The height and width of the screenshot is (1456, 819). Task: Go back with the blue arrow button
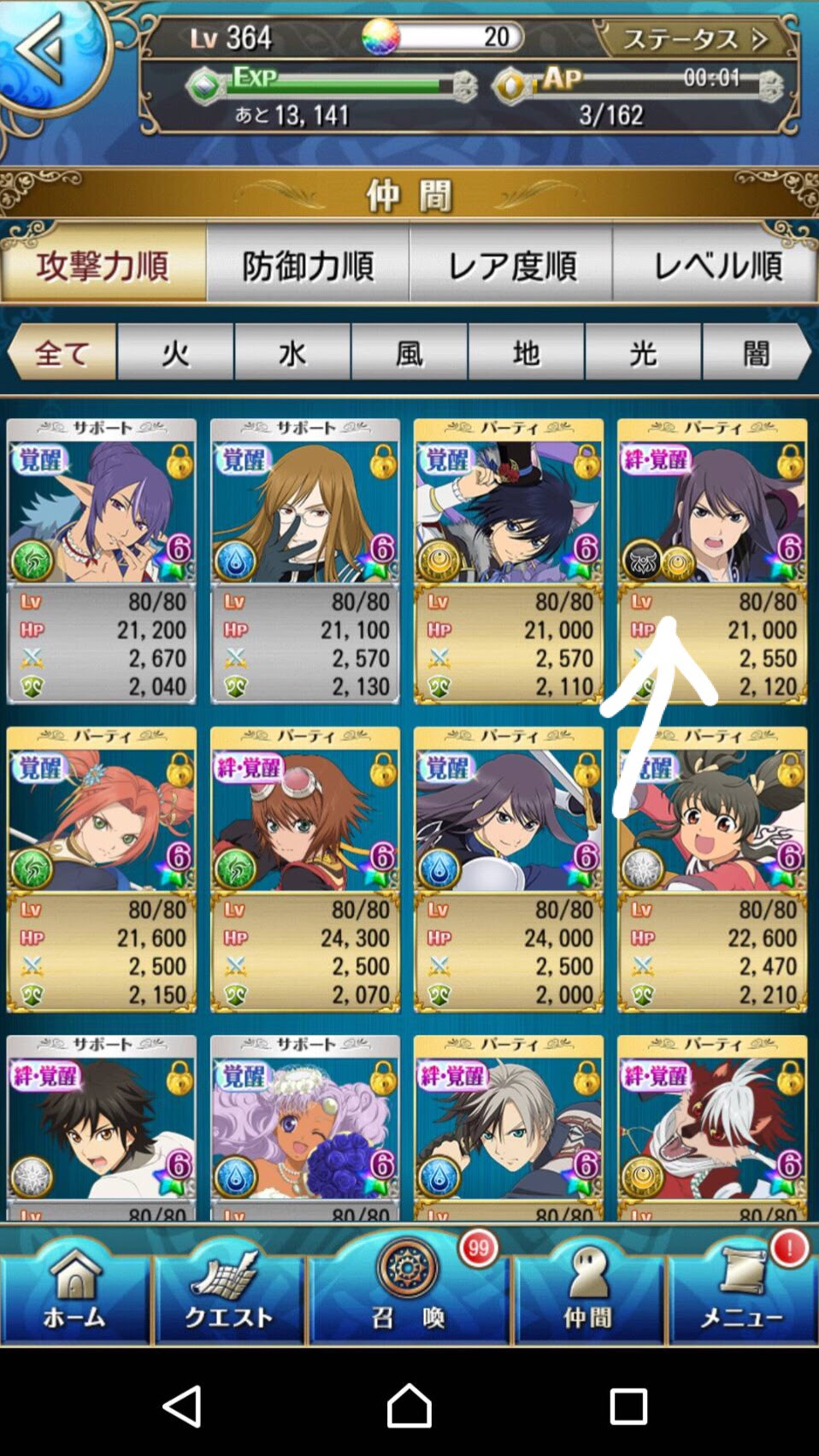point(43,49)
